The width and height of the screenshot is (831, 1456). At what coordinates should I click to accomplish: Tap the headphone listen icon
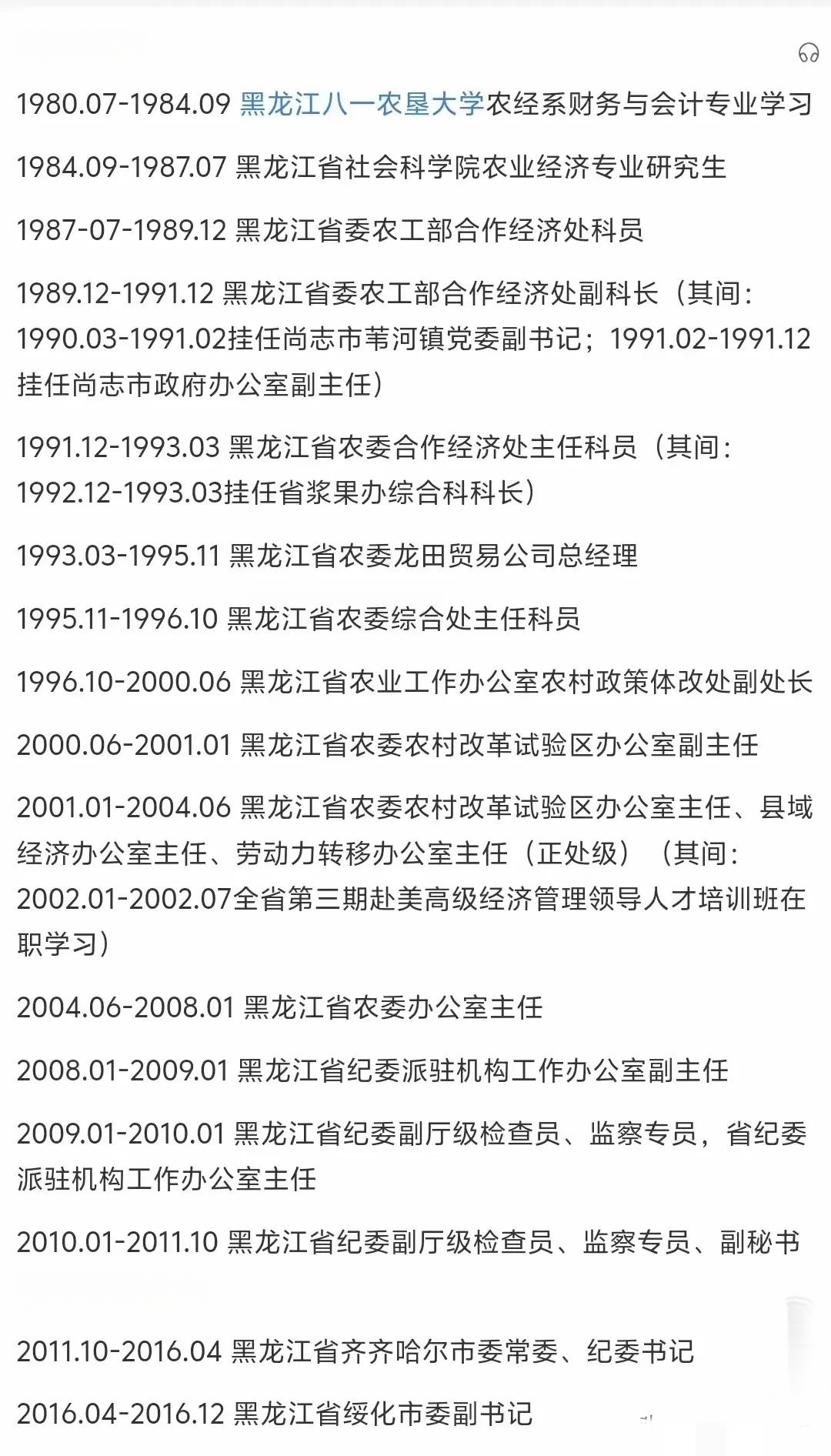808,53
